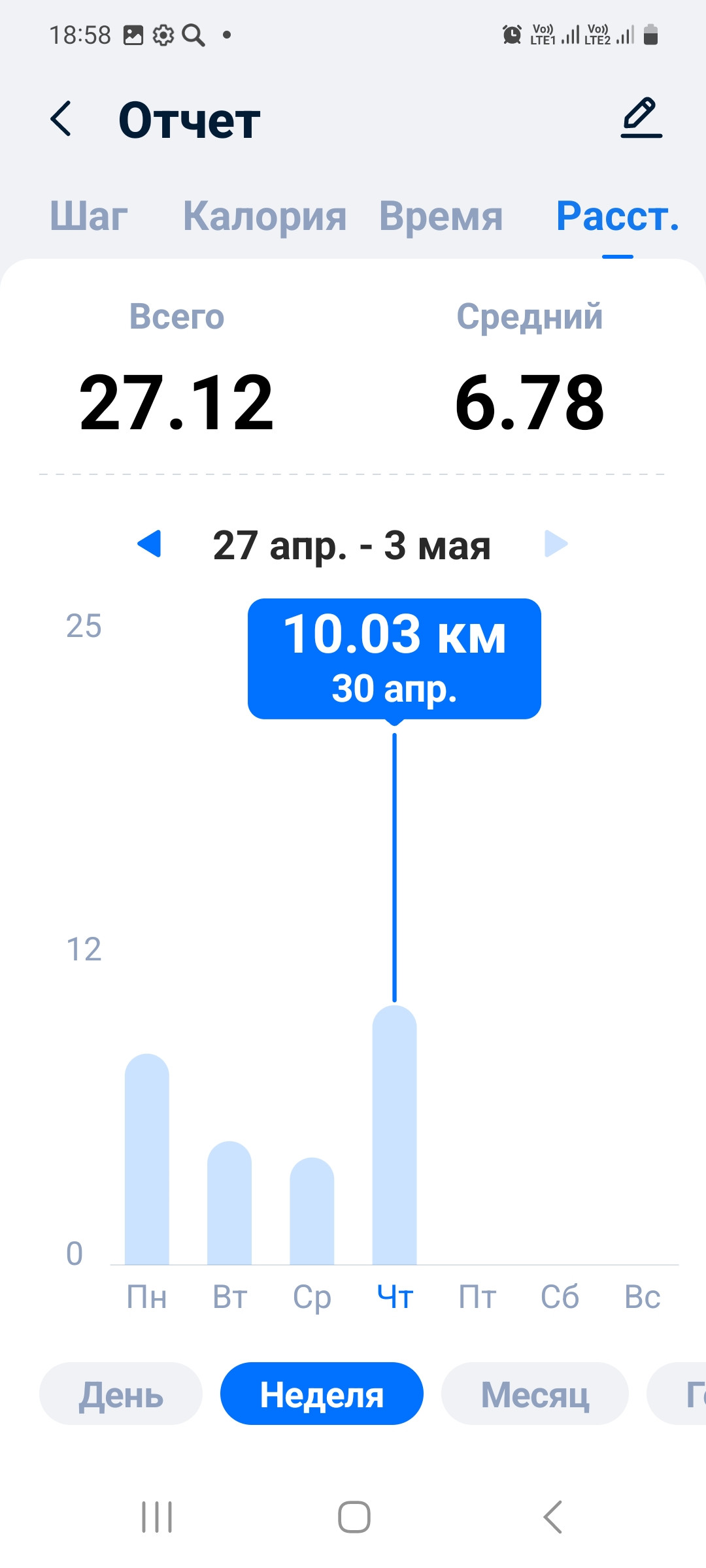Select the Расст. tab
Screen dimensions: 706x1568
618,216
